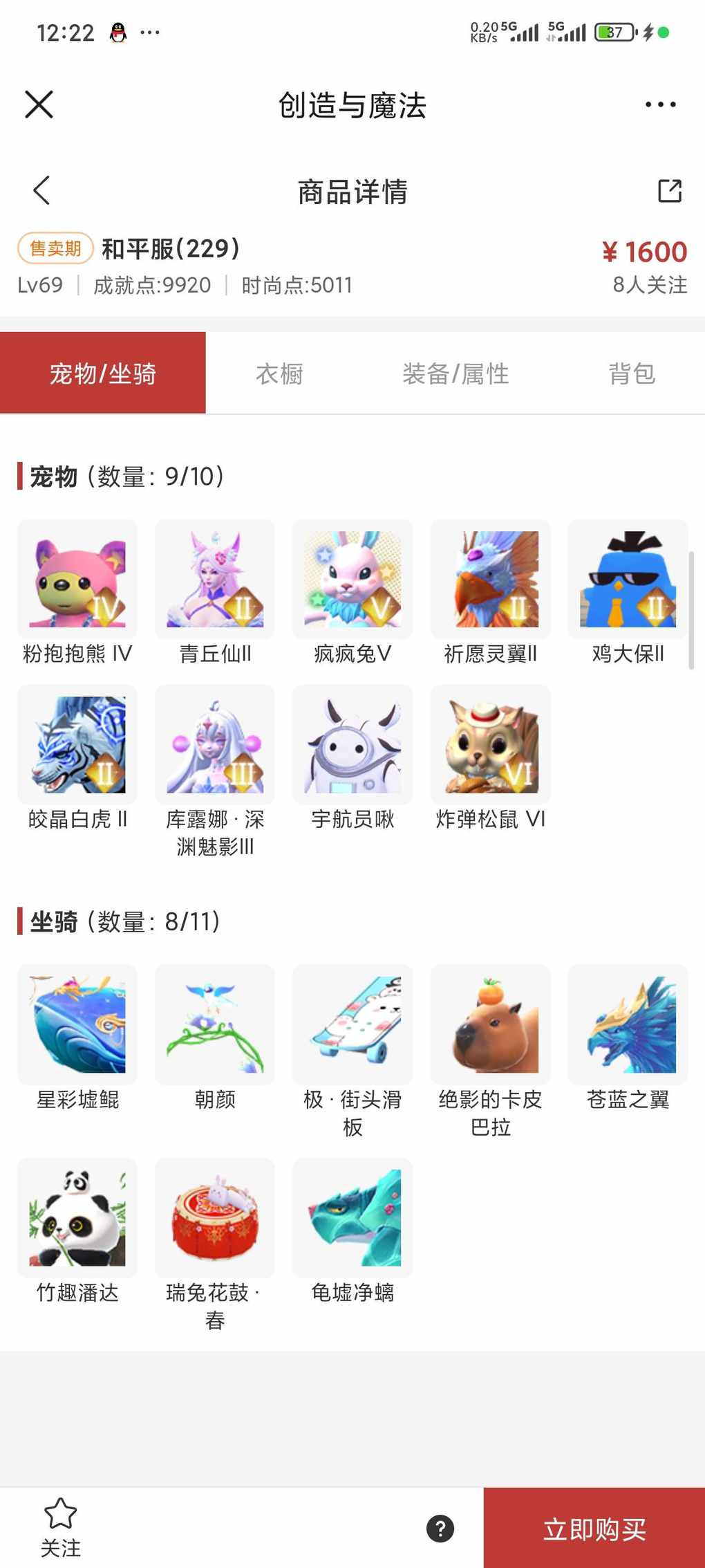Close the 创造与魔法 mini program page
This screenshot has width=705, height=1568.
click(39, 105)
